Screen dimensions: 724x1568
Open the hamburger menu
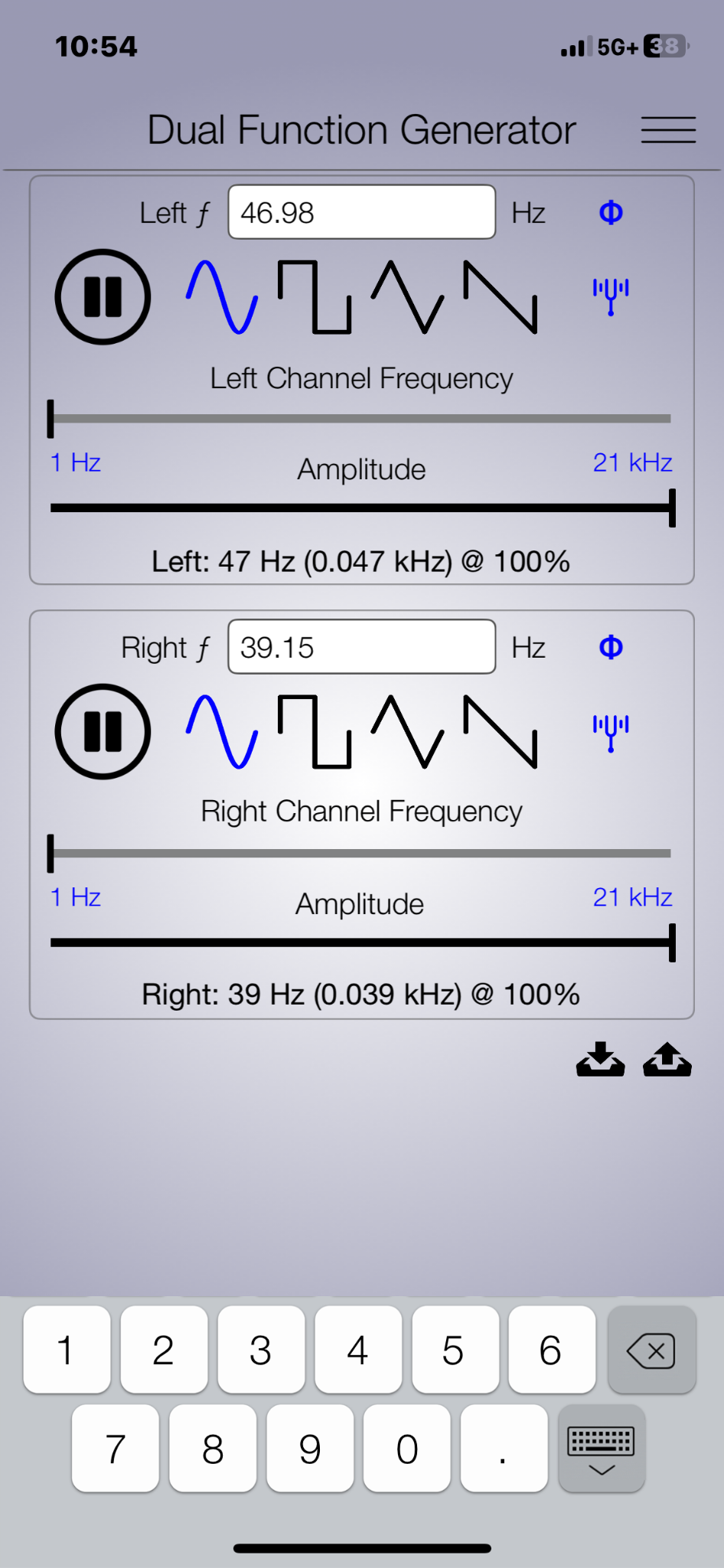668,130
